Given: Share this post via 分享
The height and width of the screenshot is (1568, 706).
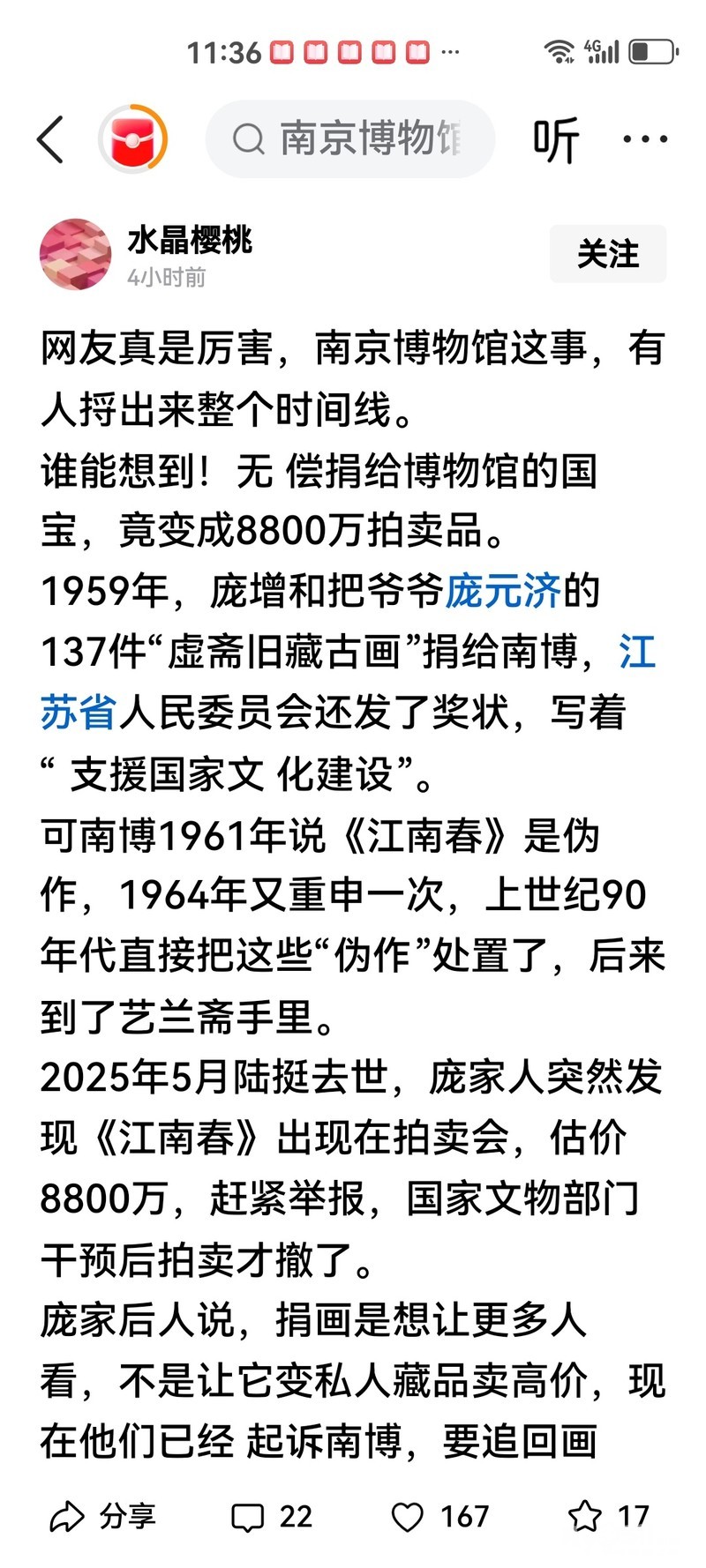Looking at the screenshot, I should tap(102, 1516).
